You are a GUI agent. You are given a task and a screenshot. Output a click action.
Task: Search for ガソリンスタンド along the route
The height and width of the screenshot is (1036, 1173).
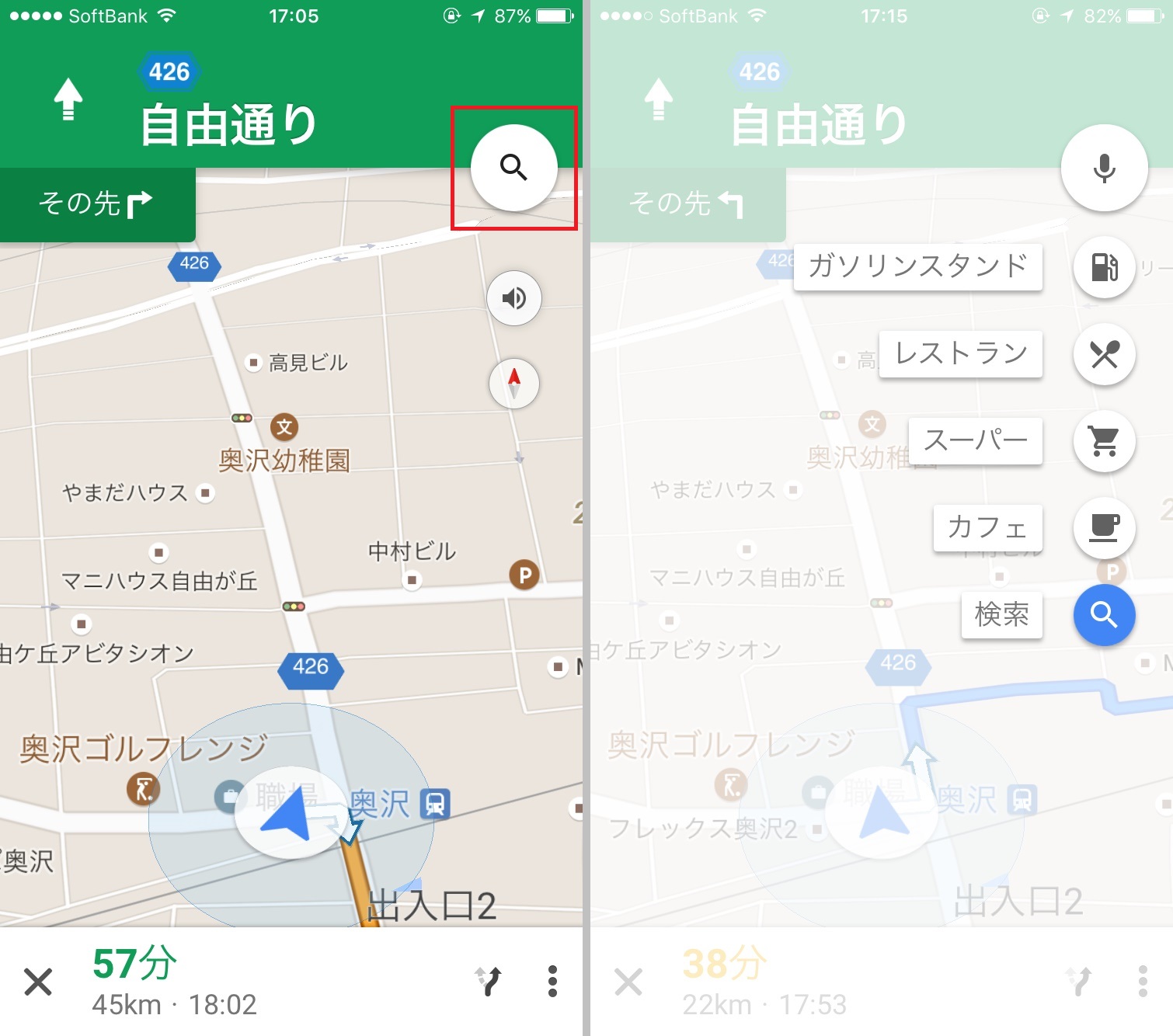point(1104,267)
